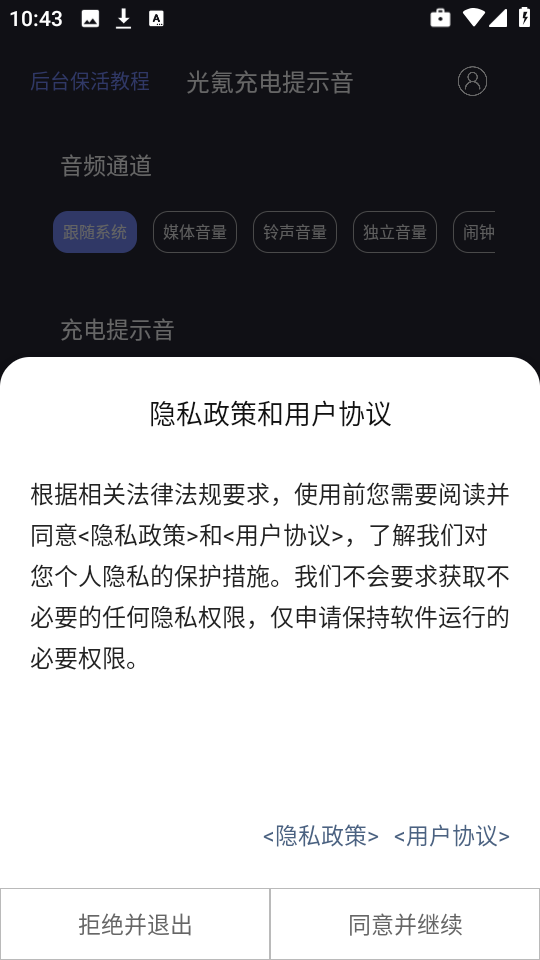This screenshot has height=960, width=540.
Task: Tap 拒绝并退出 to decline and exit
Action: point(135,924)
